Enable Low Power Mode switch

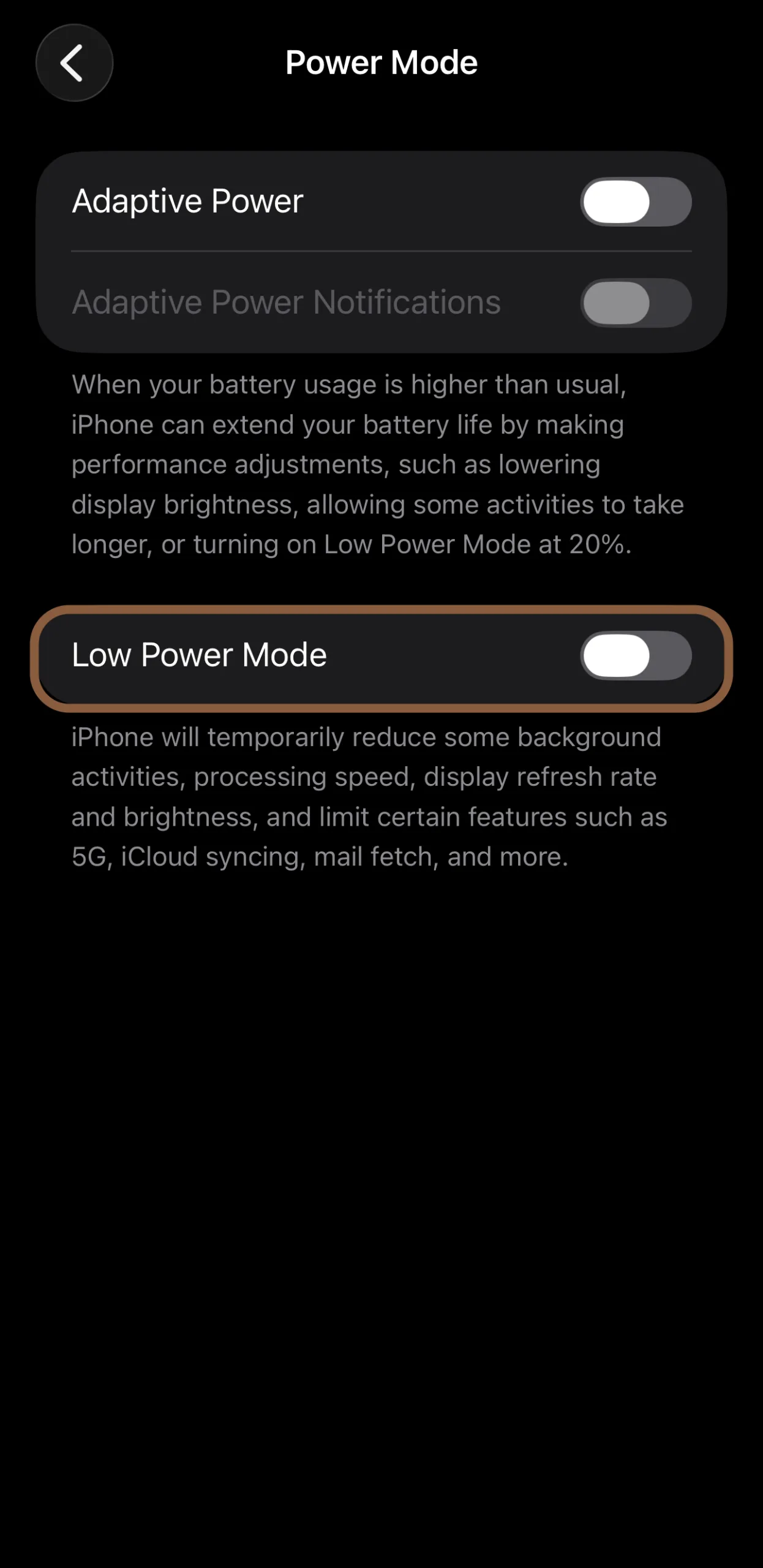click(635, 655)
